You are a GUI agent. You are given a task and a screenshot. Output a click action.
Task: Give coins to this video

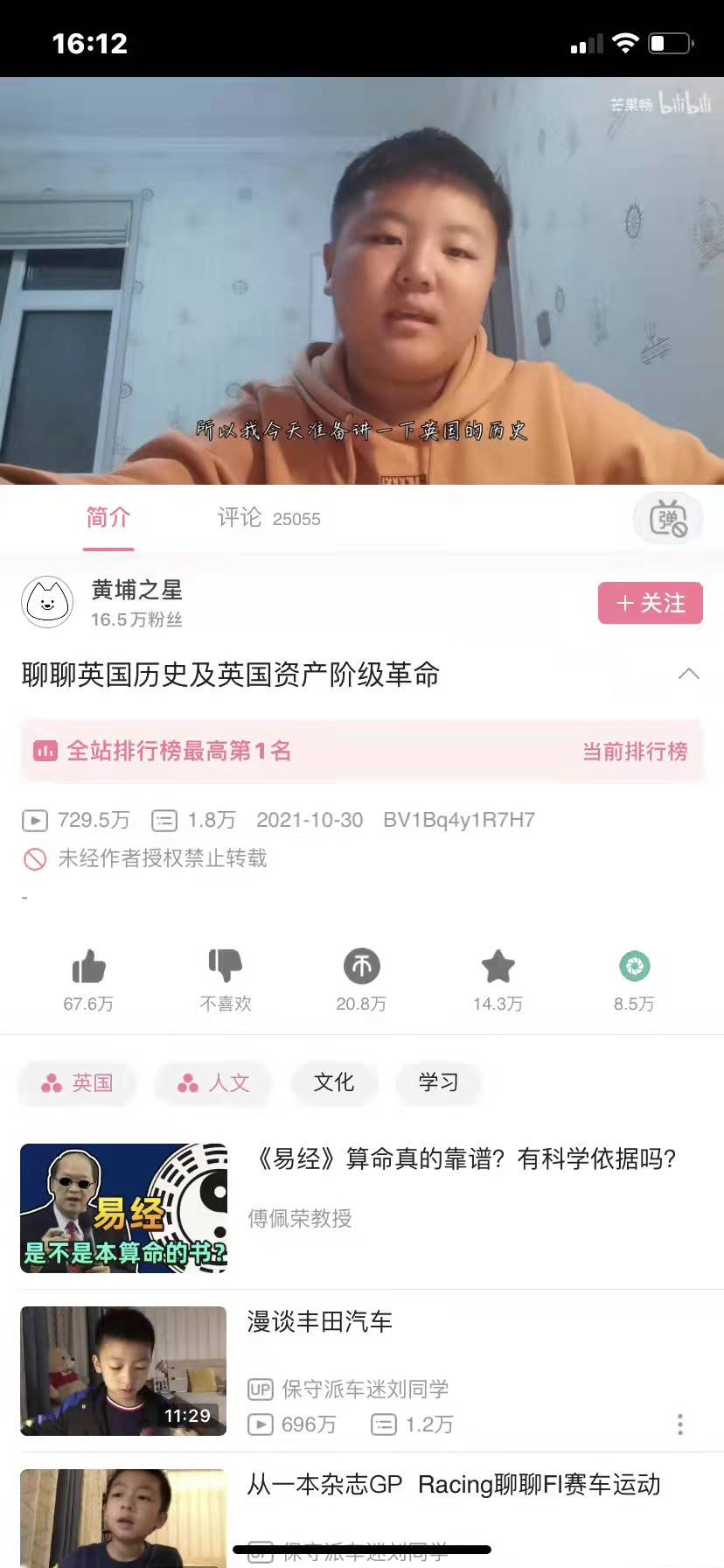point(361,967)
